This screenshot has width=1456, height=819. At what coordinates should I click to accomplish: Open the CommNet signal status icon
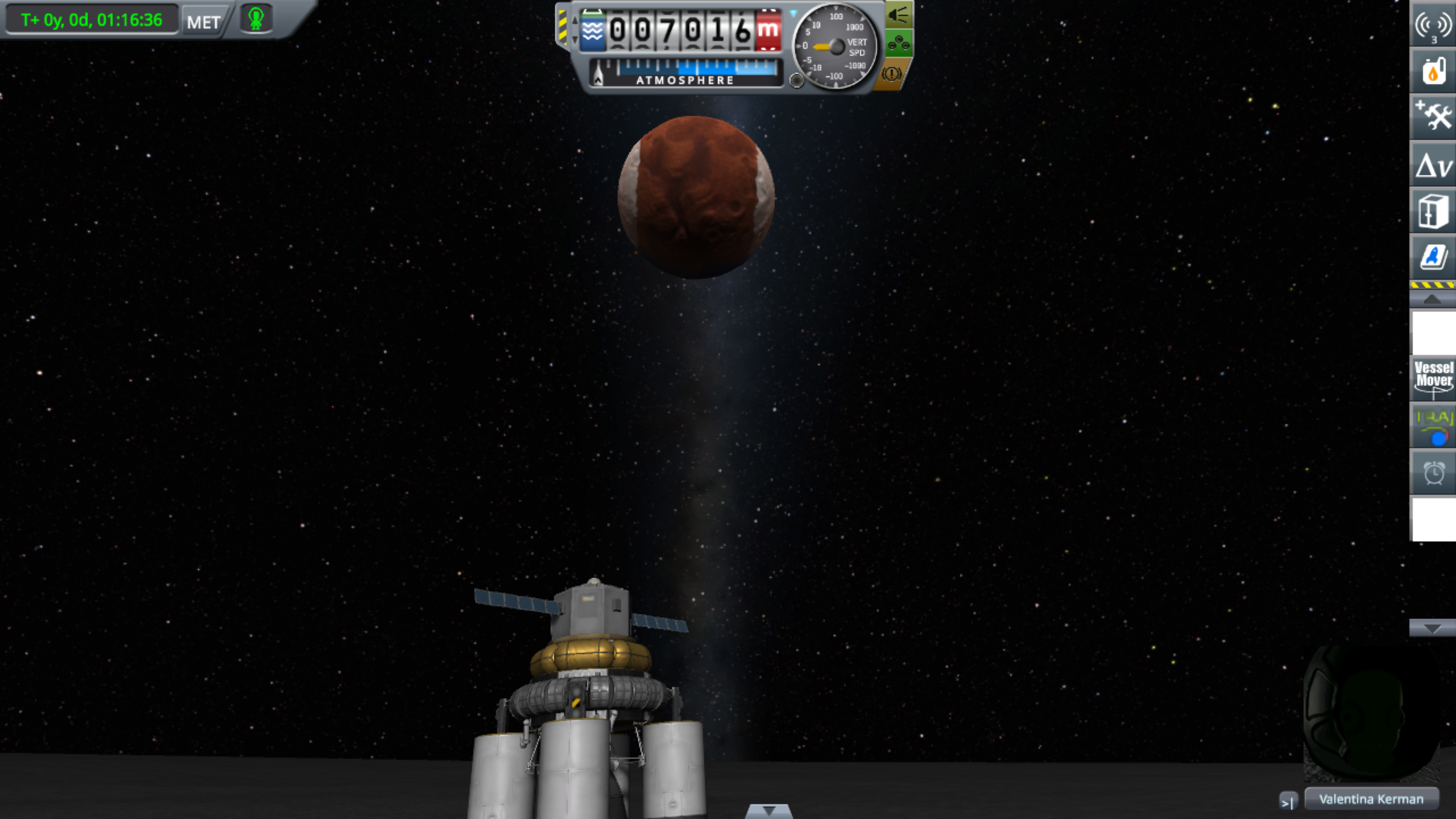coord(256,19)
